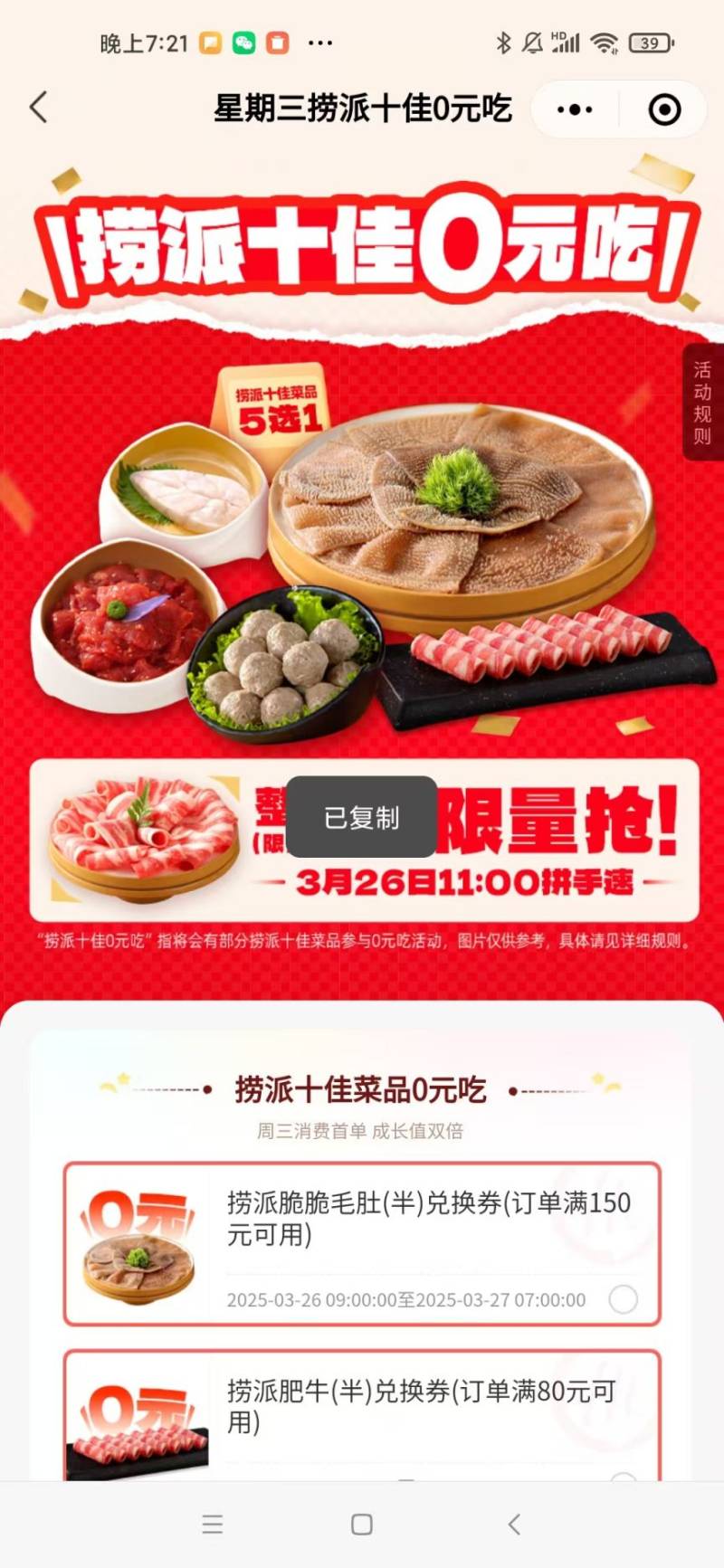Screen dimensions: 724x1568
Task: Close the mini program with the circle icon
Action: pyautogui.click(x=664, y=109)
